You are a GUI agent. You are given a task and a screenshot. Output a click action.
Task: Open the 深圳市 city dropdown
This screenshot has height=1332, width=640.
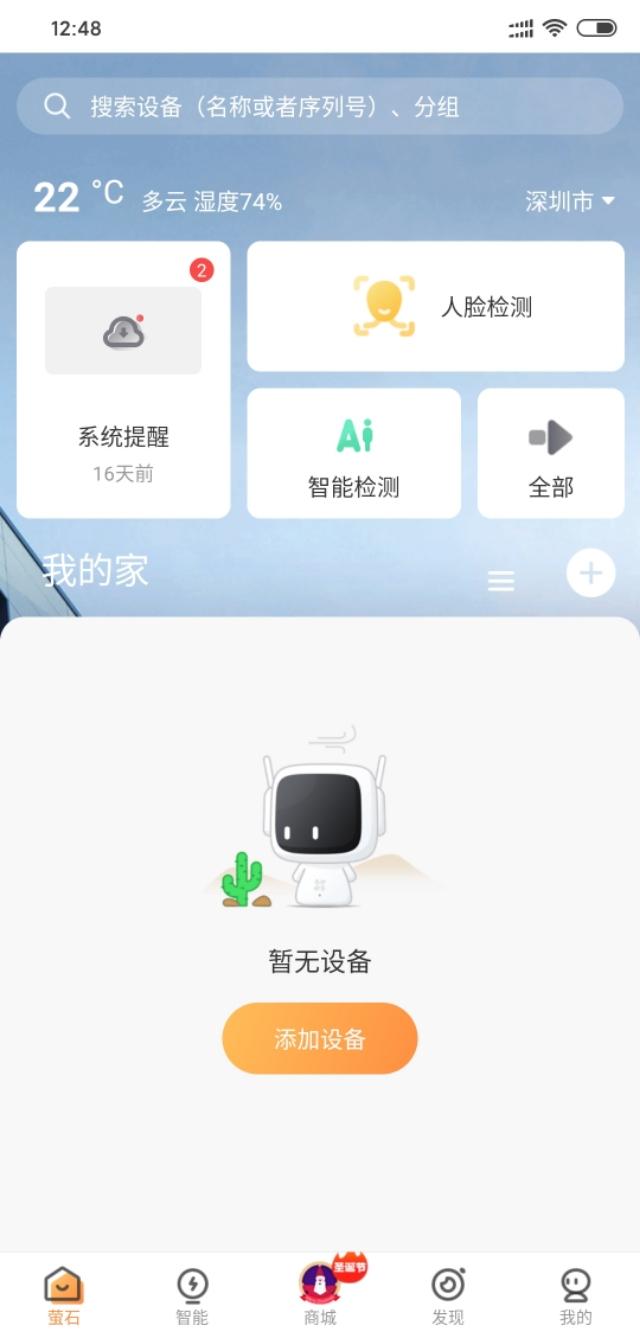click(x=570, y=202)
